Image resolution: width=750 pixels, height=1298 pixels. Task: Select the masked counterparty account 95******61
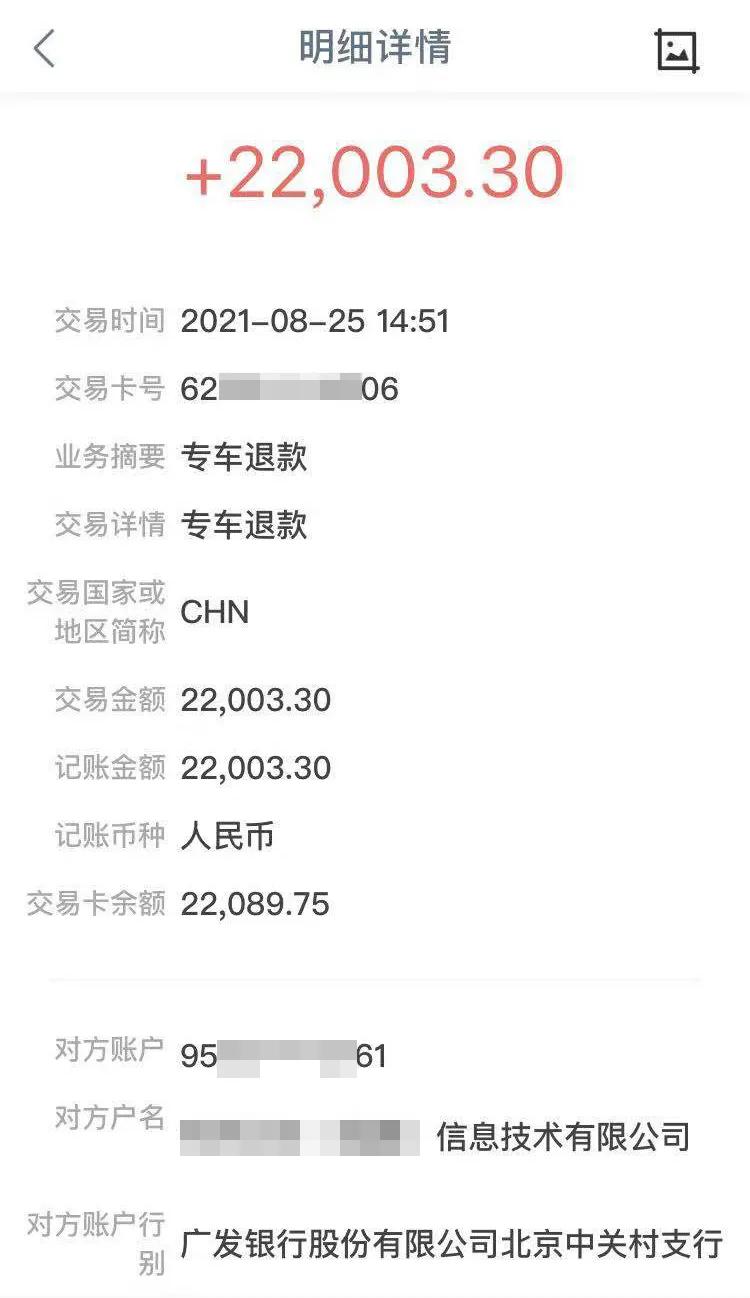tap(287, 1055)
